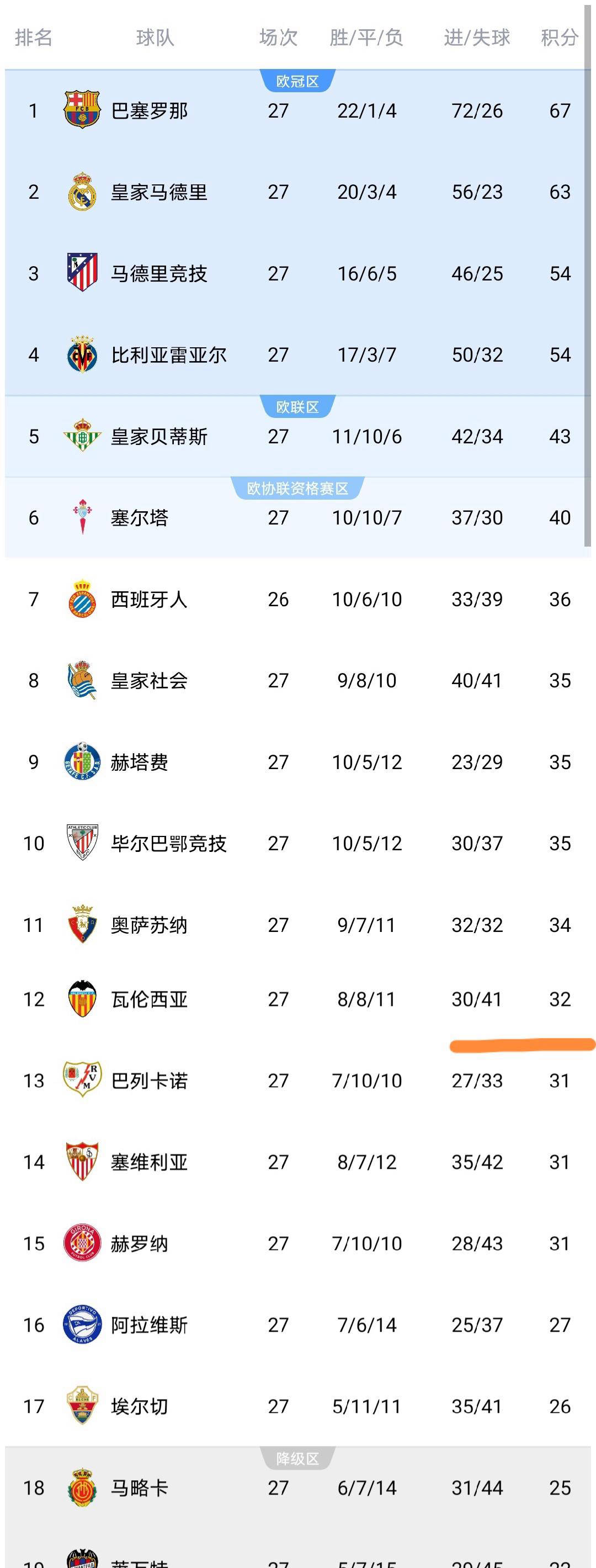Click the Barcelona club crest
Viewport: 596px width, 1568px height.
(82, 111)
